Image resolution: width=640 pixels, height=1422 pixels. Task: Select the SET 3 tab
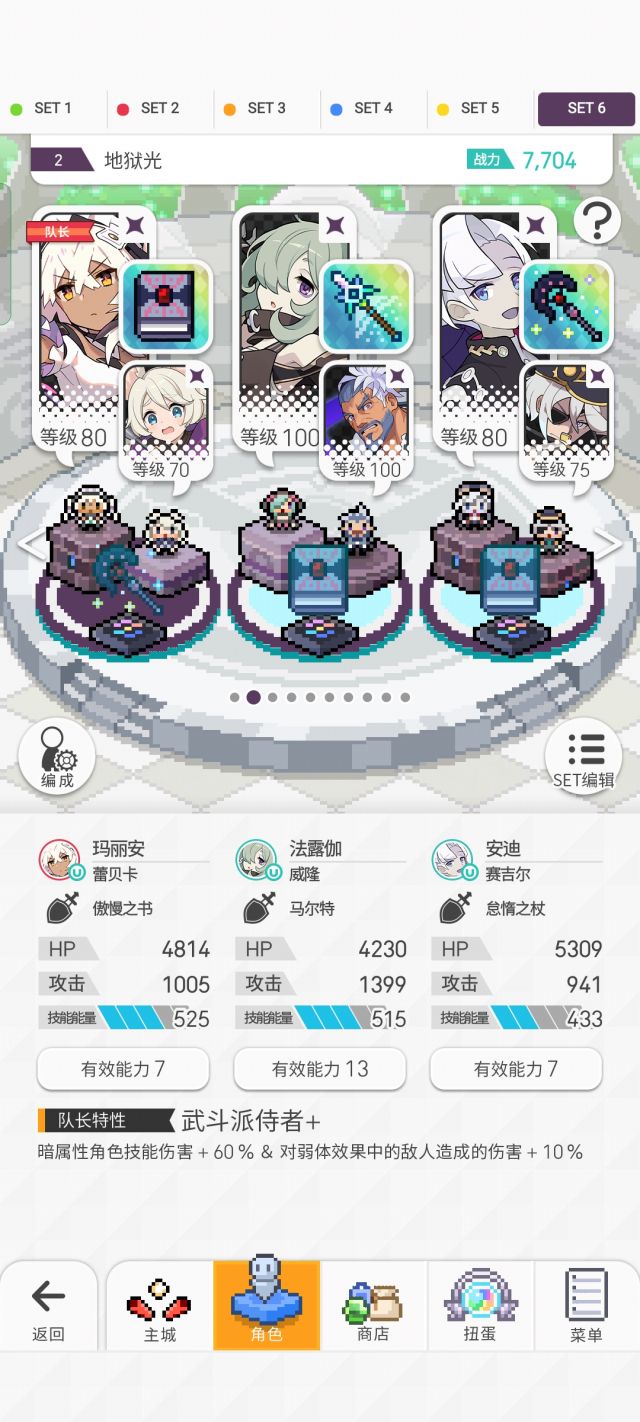coord(266,108)
